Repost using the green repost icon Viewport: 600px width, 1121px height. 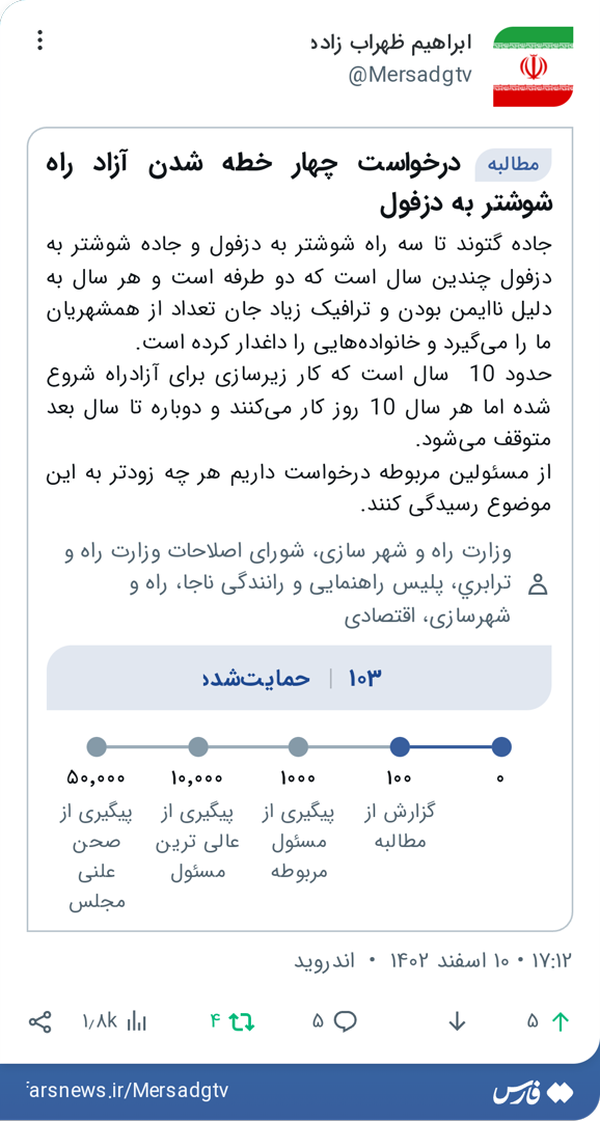click(242, 1022)
